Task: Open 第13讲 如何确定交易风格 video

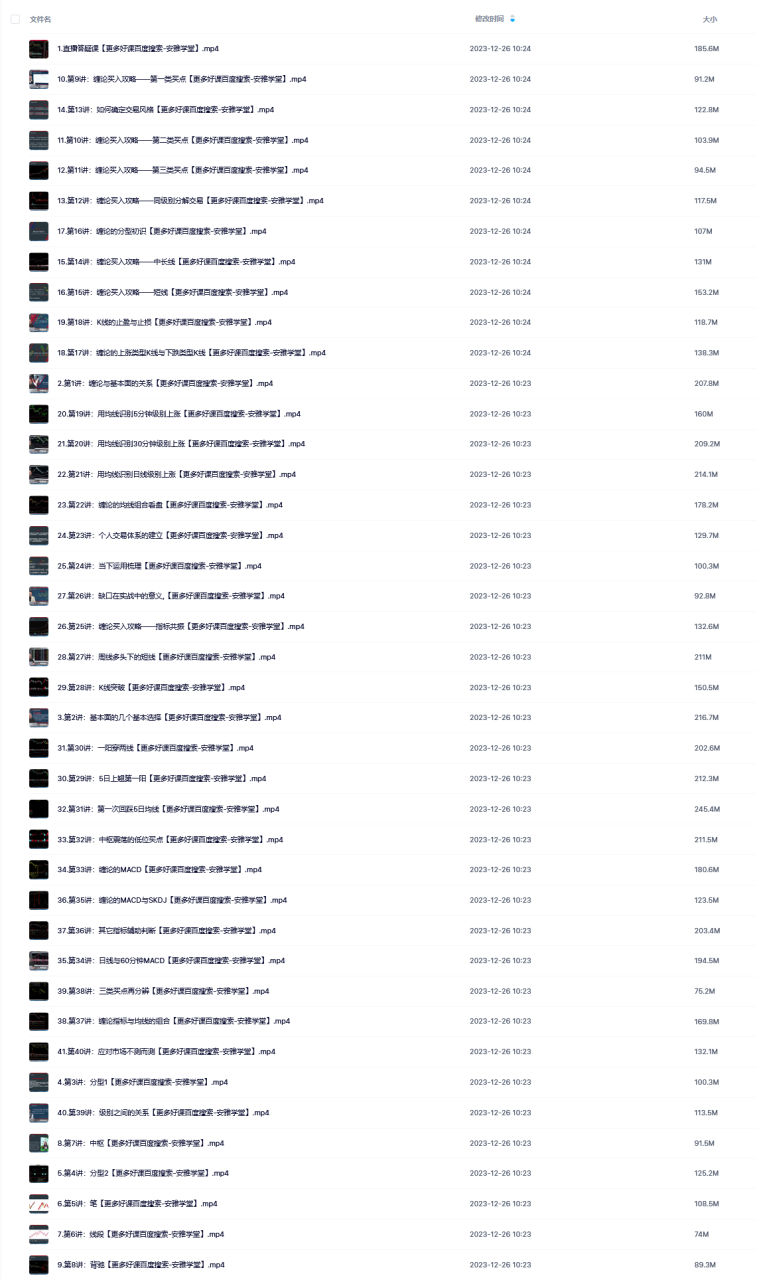Action: (165, 110)
